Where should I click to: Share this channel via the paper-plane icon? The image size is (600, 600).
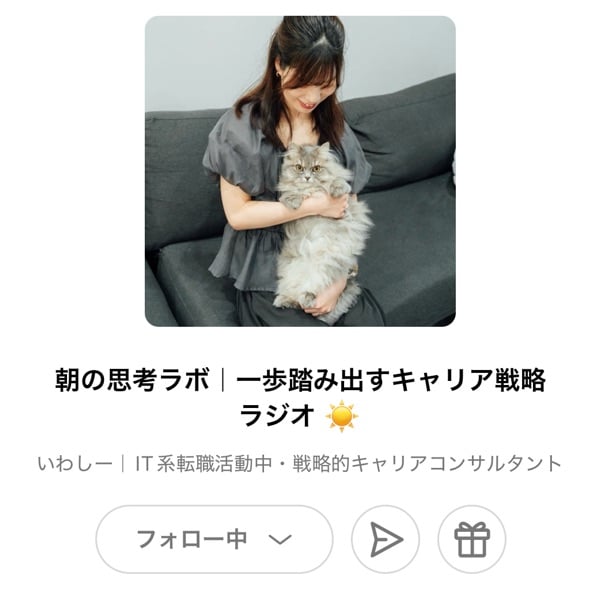(x=385, y=540)
